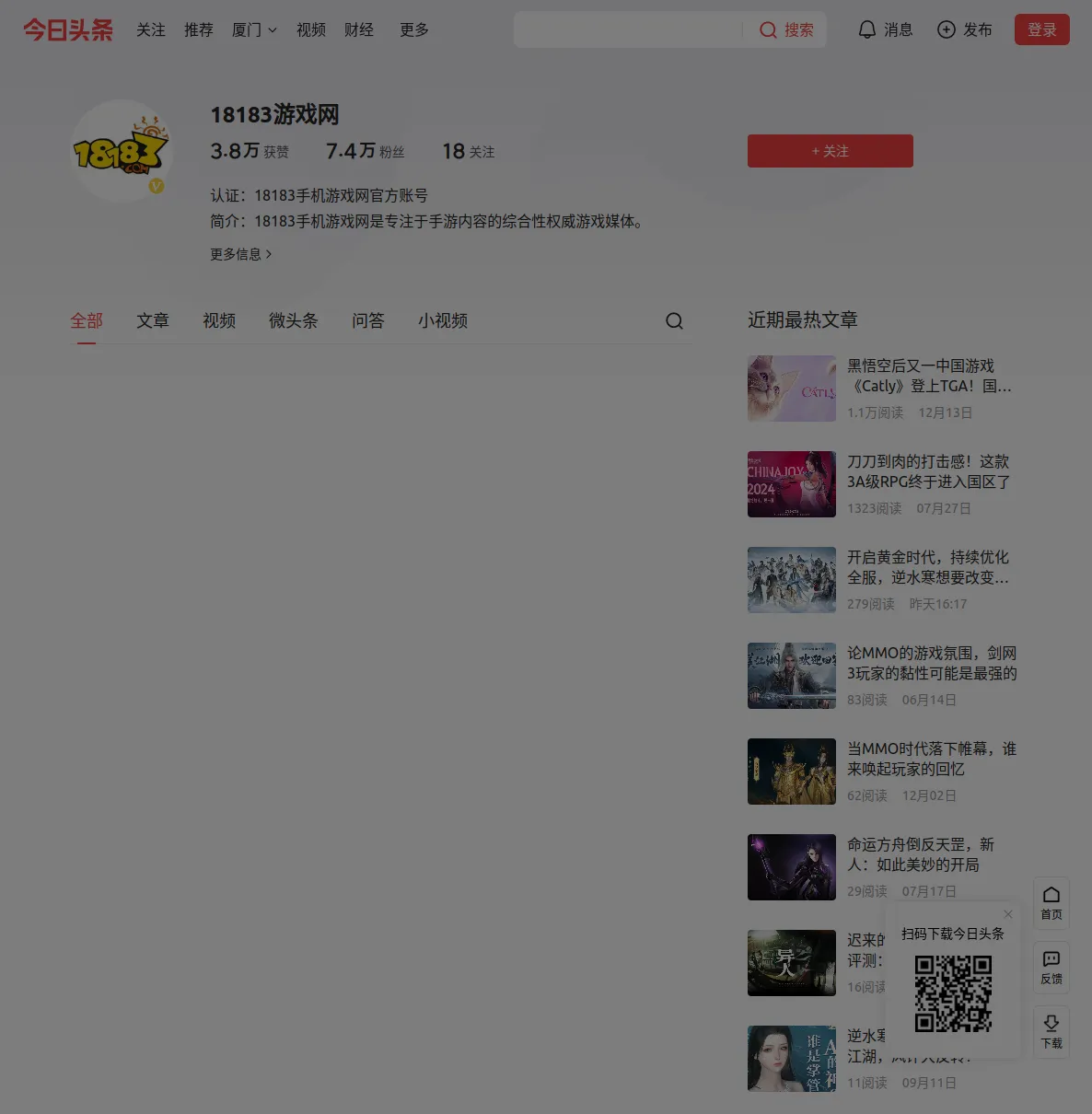This screenshot has height=1114, width=1092.
Task: Tap the 登录 login button
Action: coord(1041,30)
